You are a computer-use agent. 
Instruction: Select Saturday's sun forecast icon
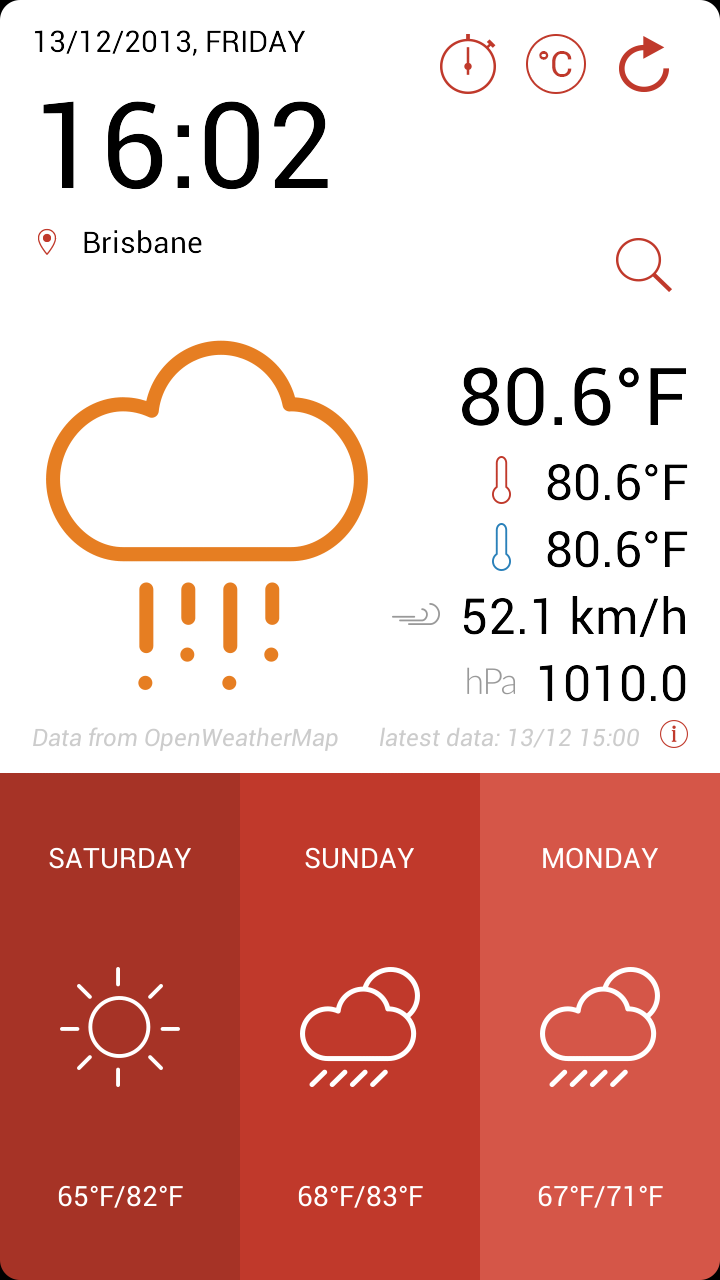point(120,1027)
